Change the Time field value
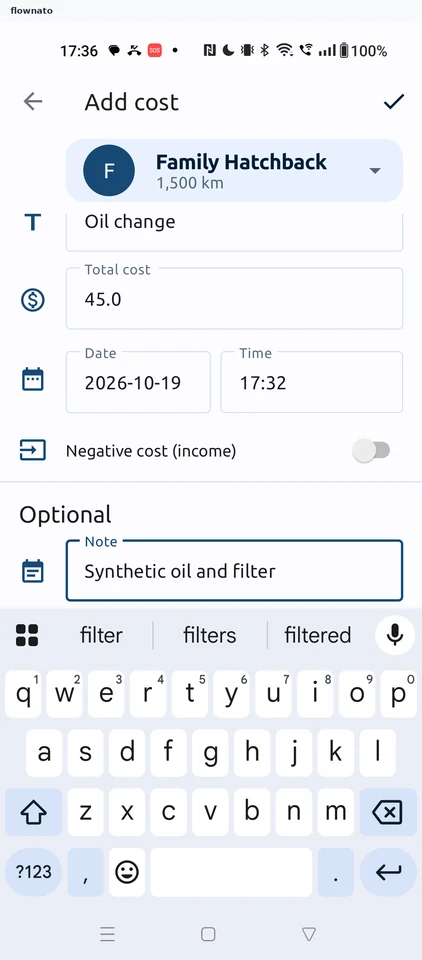422x960 pixels. [311, 382]
